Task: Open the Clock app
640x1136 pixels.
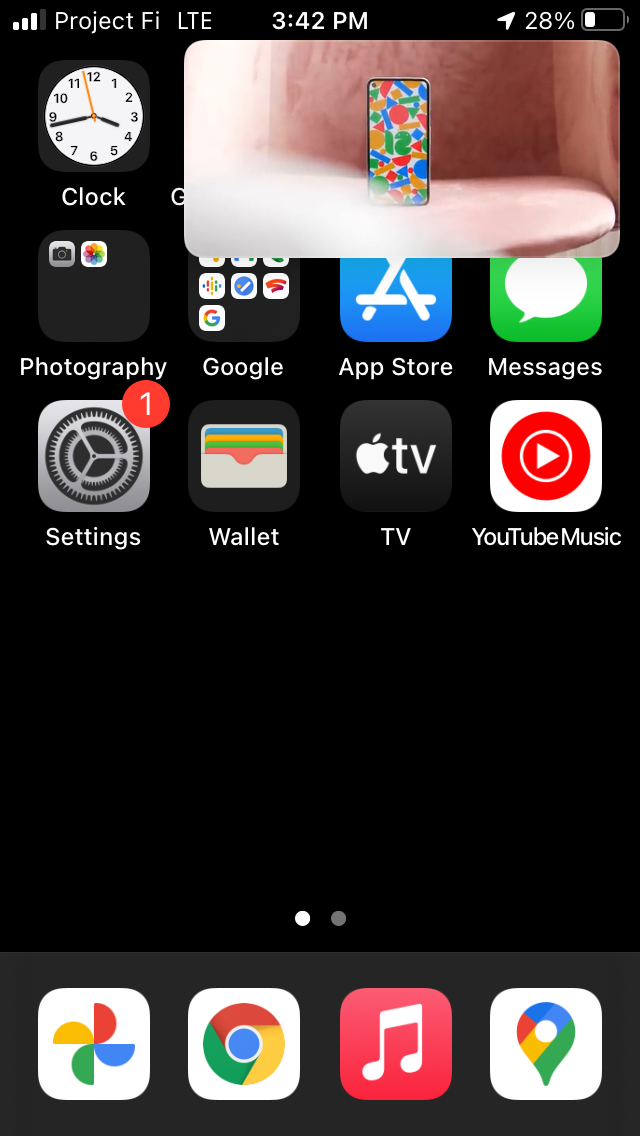Action: [94, 116]
